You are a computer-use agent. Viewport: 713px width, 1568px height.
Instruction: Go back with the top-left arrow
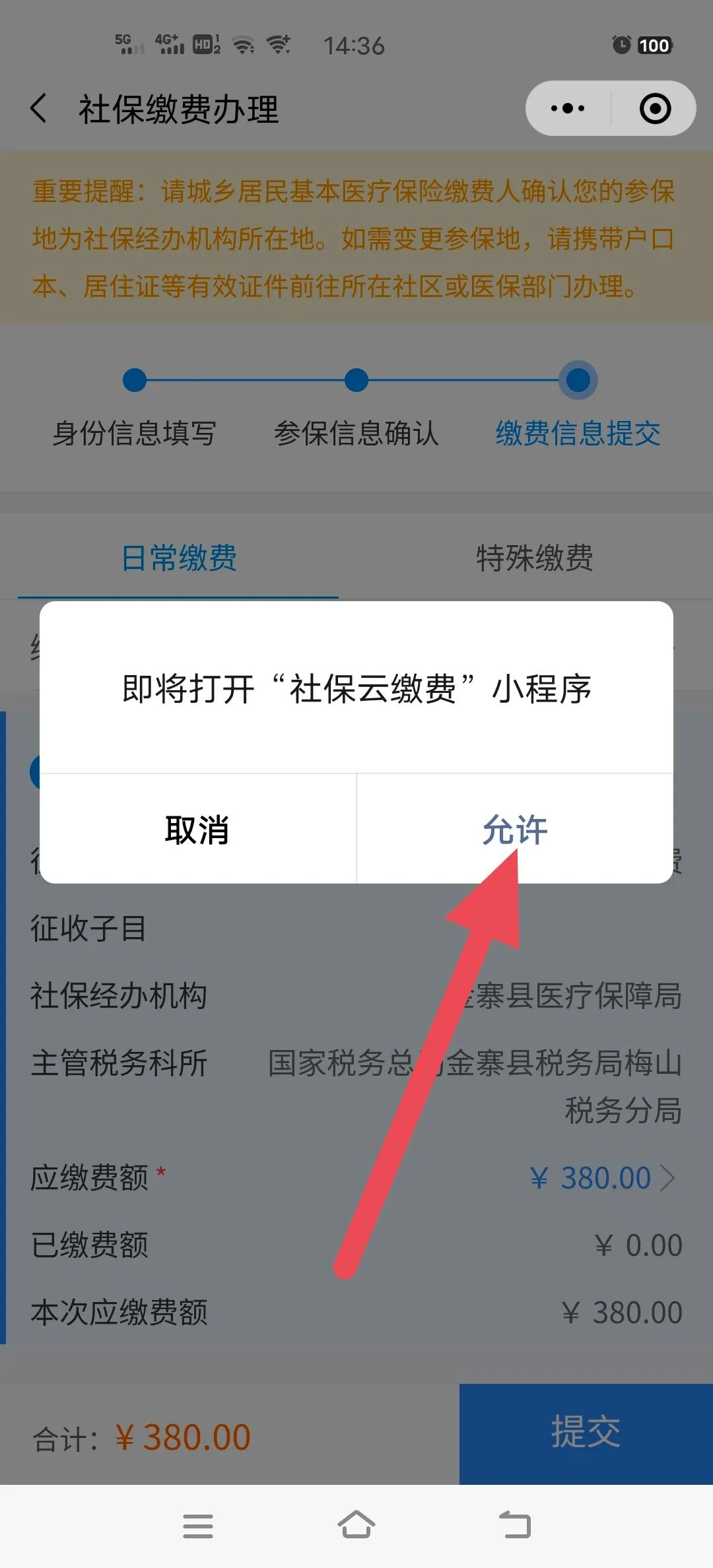coord(40,108)
